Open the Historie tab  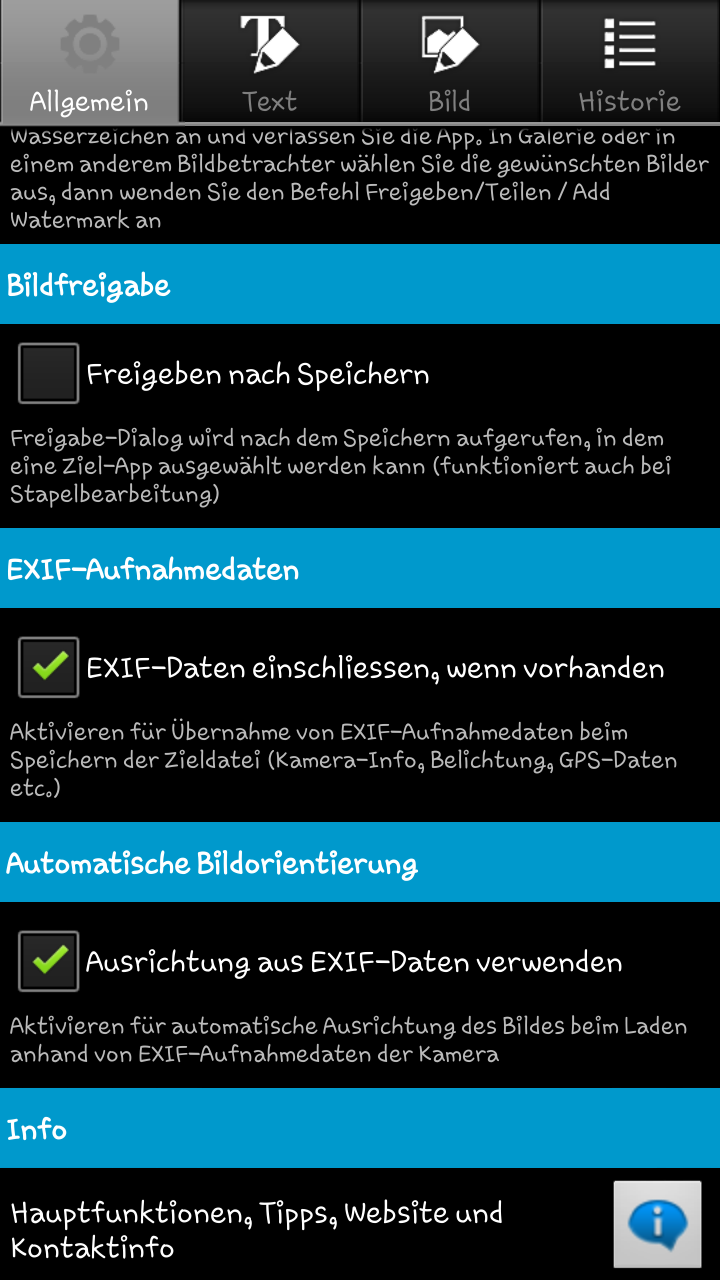pyautogui.click(x=630, y=62)
